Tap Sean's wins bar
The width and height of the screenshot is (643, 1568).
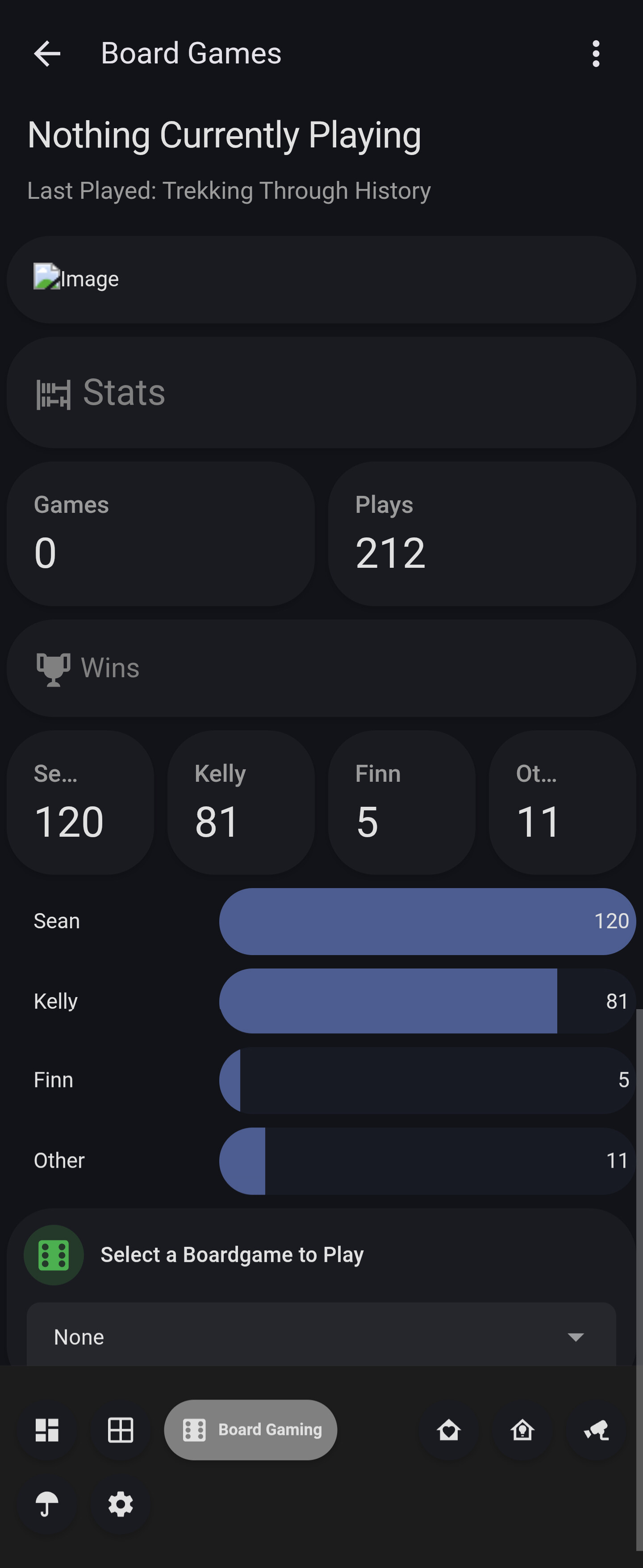[427, 921]
